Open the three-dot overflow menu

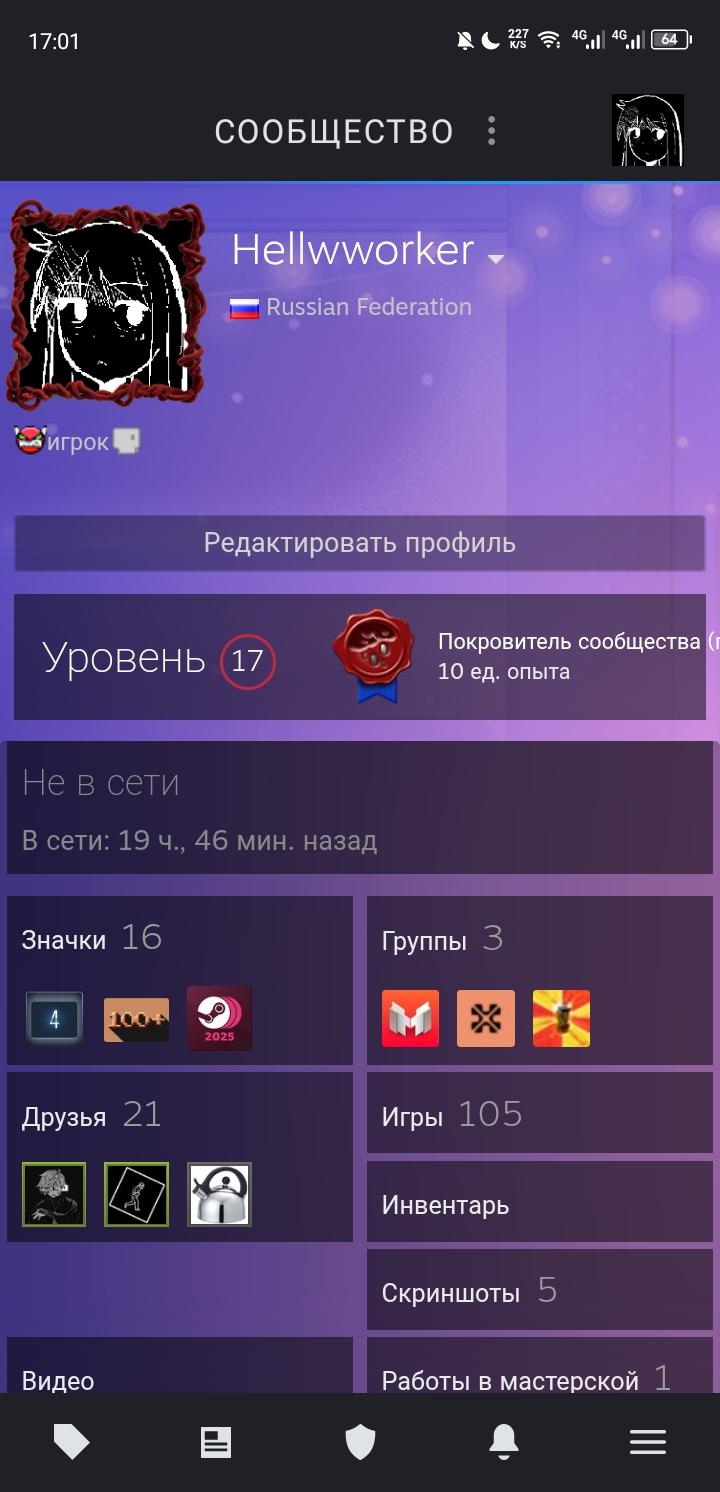click(491, 131)
